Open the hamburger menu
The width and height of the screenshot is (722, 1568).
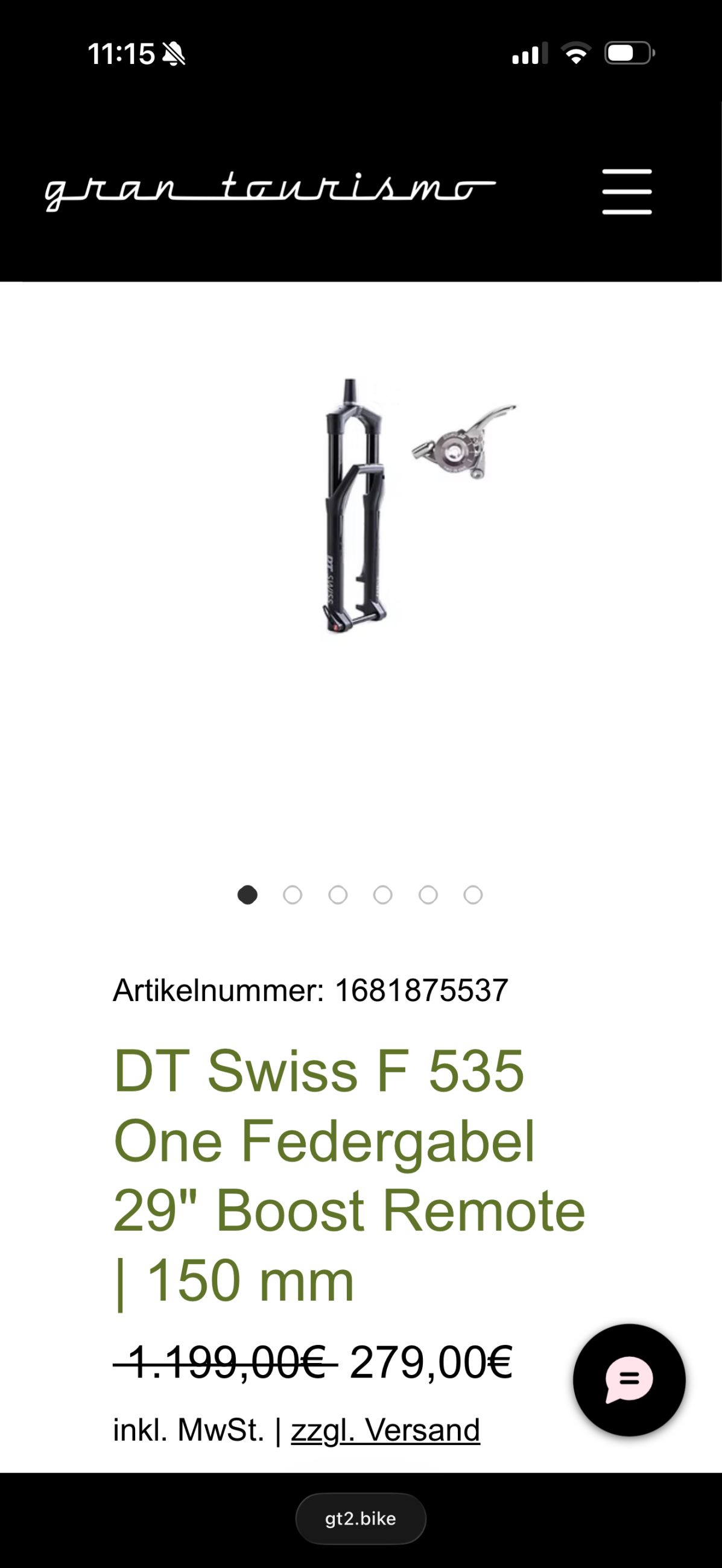point(627,192)
